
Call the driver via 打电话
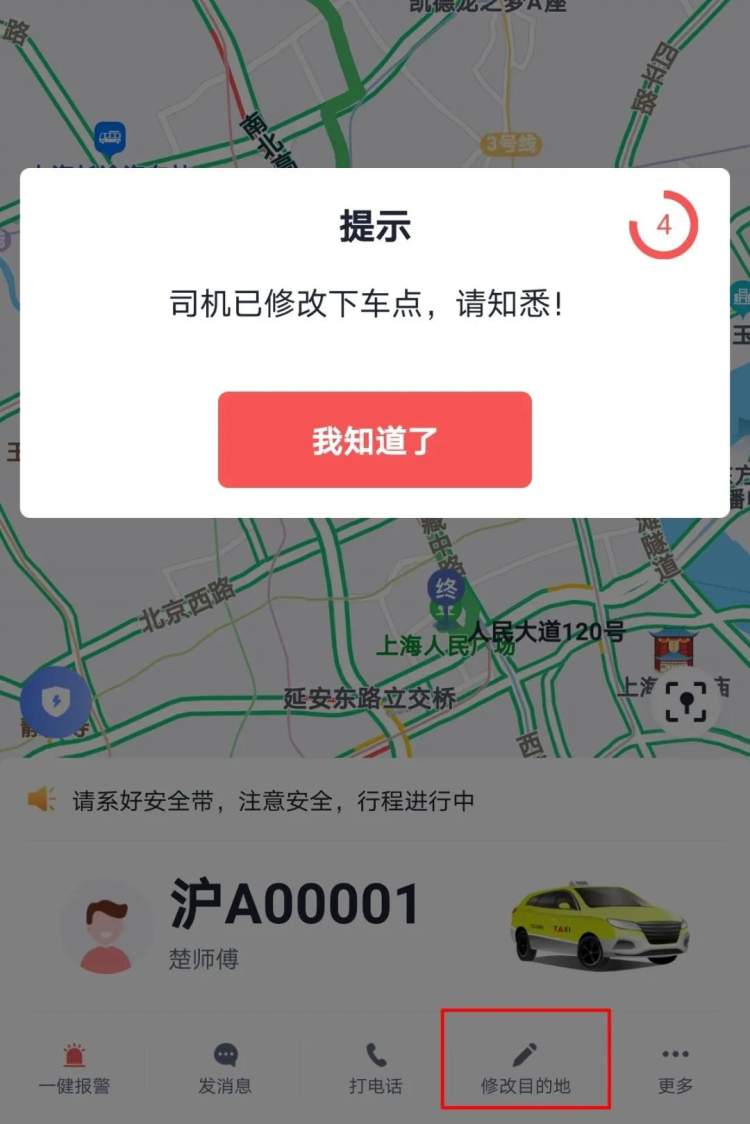click(375, 1068)
